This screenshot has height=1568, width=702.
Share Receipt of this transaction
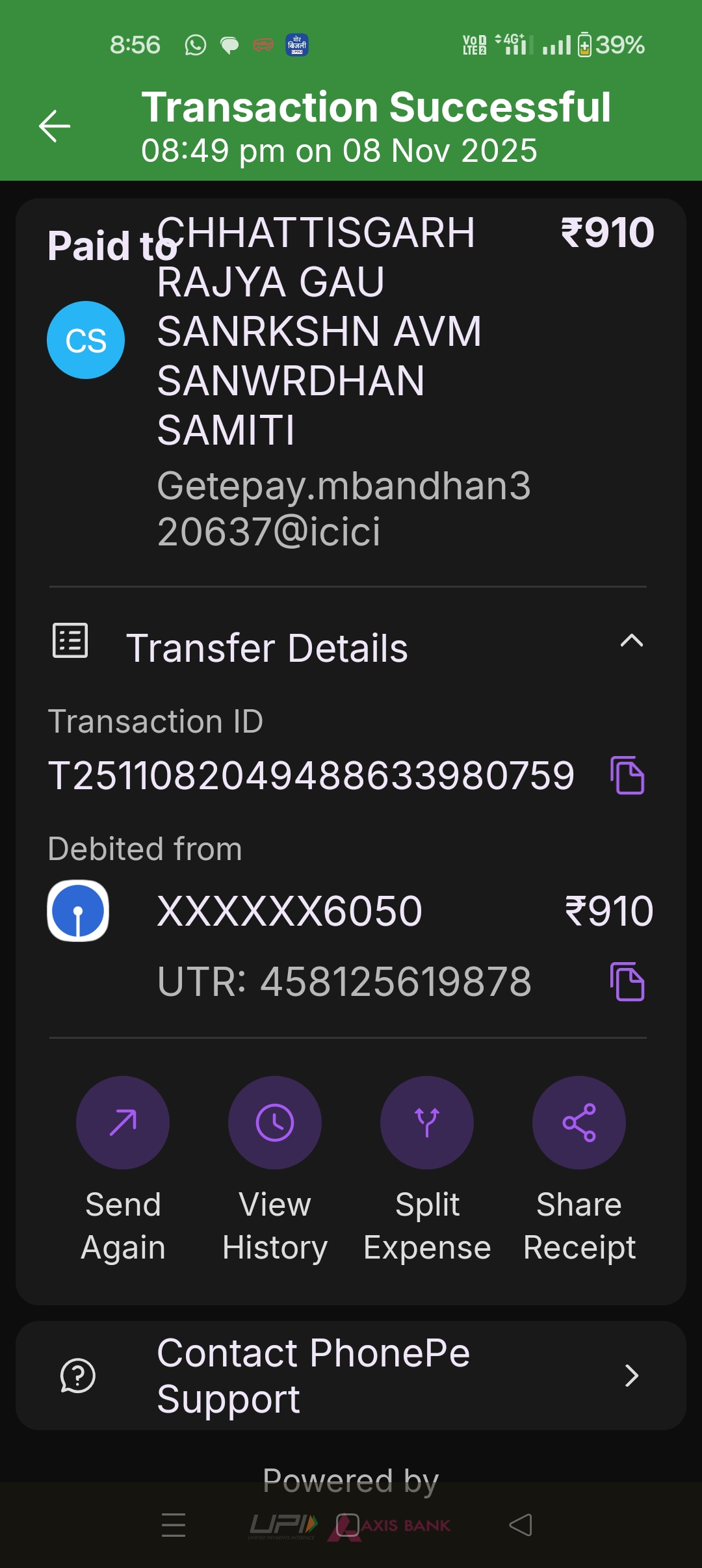pyautogui.click(x=578, y=1123)
